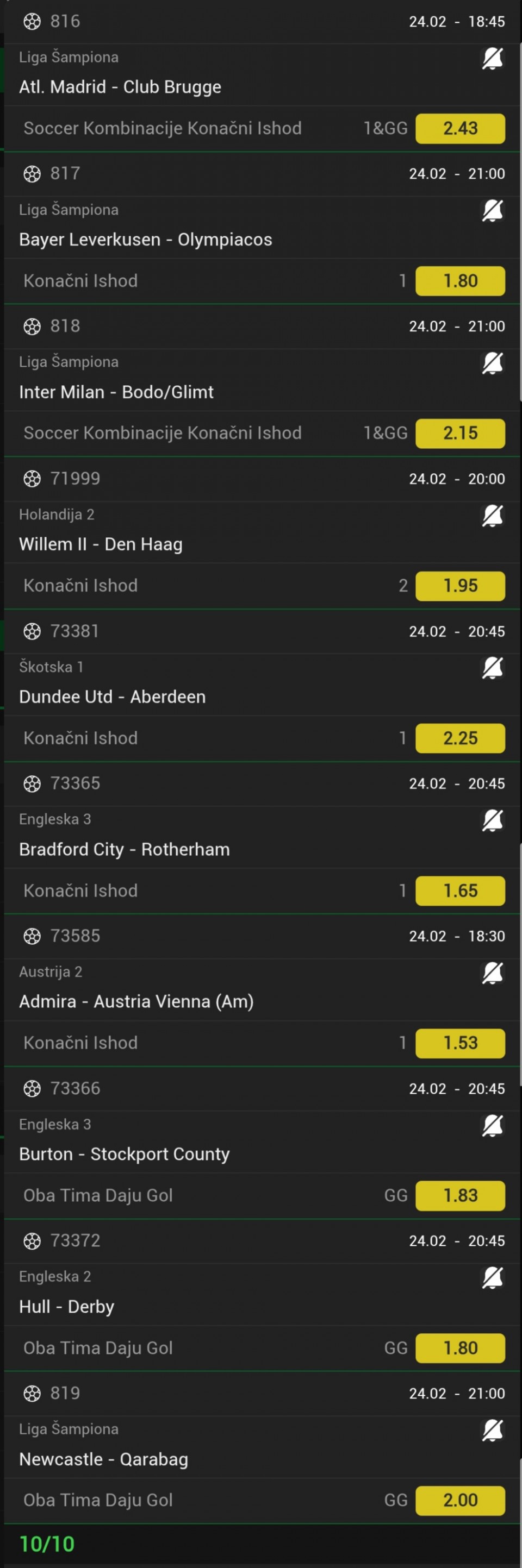This screenshot has height=1568, width=522.
Task: Enable alerts for Bayer Leverkusen - Olympiacos
Action: (x=492, y=211)
